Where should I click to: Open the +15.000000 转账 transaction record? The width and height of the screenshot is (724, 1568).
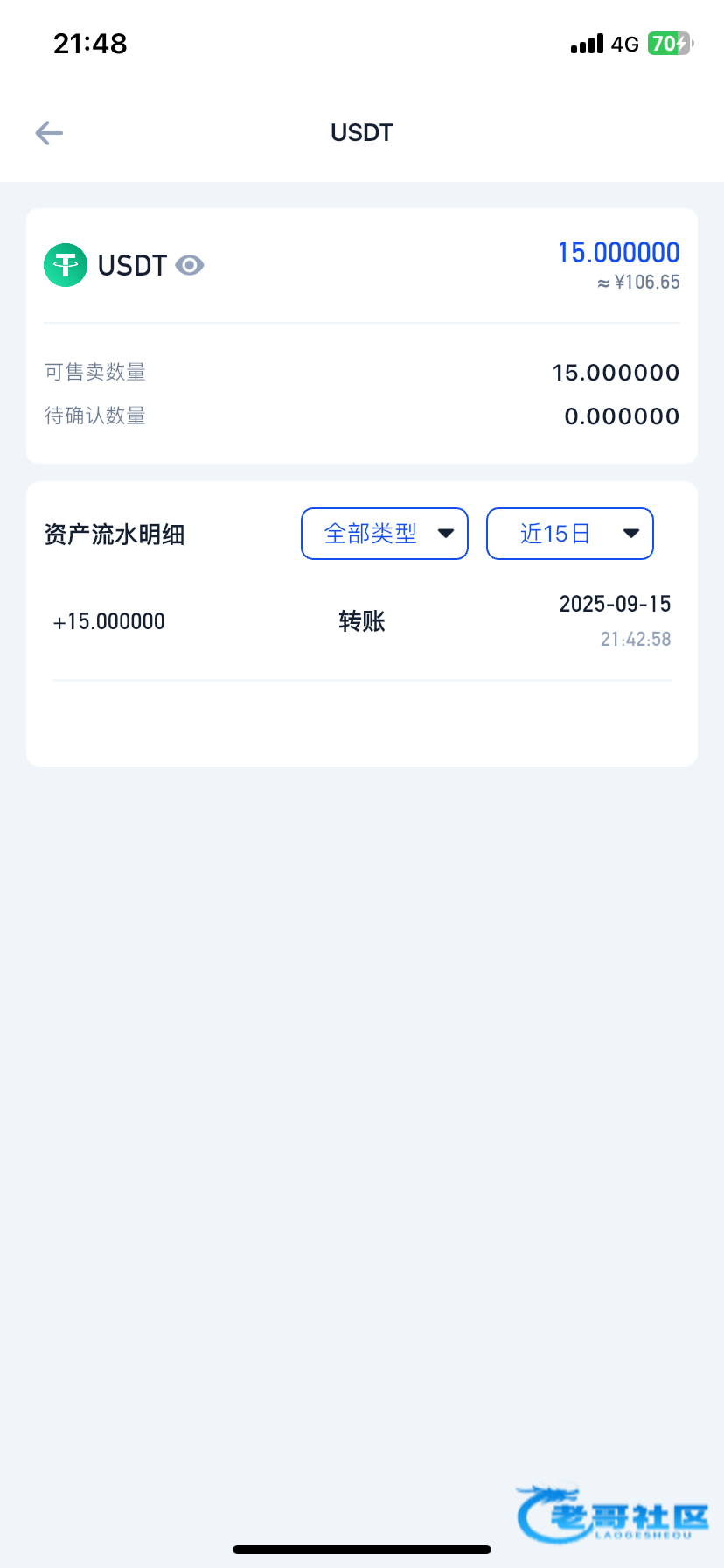[x=361, y=622]
